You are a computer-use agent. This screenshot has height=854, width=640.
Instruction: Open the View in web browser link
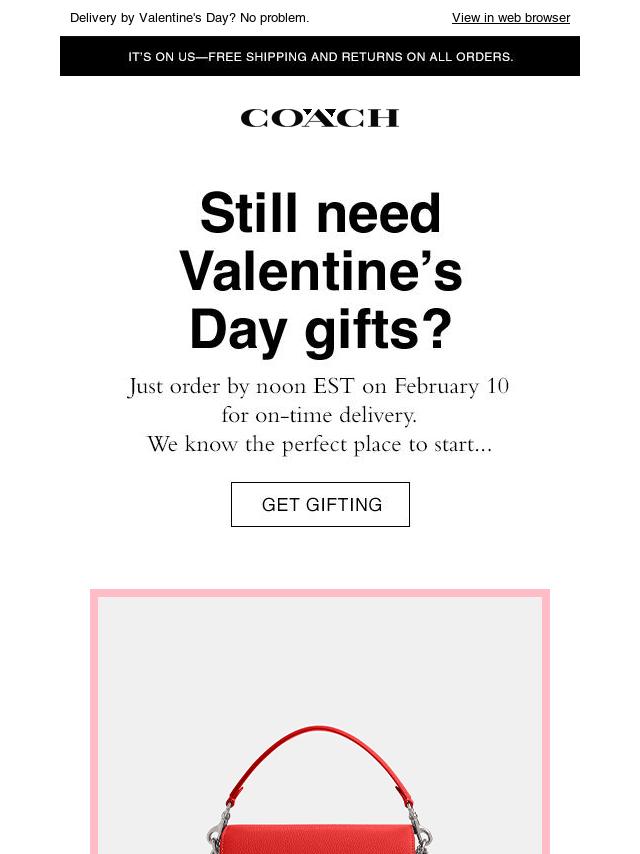510,18
